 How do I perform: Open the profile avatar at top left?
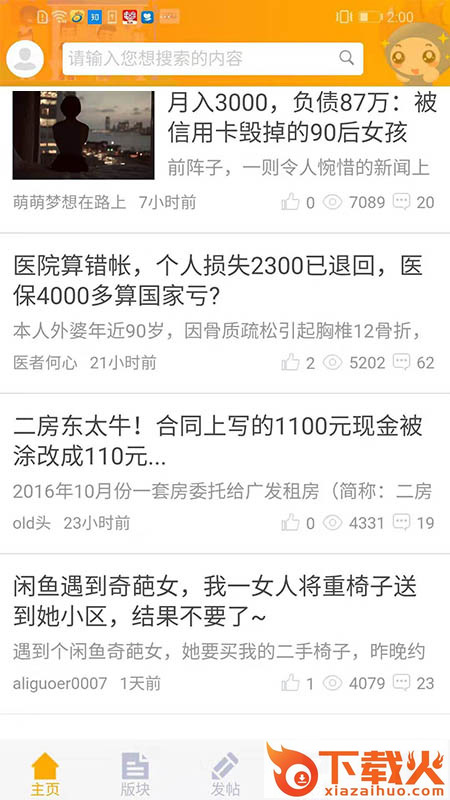tap(24, 59)
